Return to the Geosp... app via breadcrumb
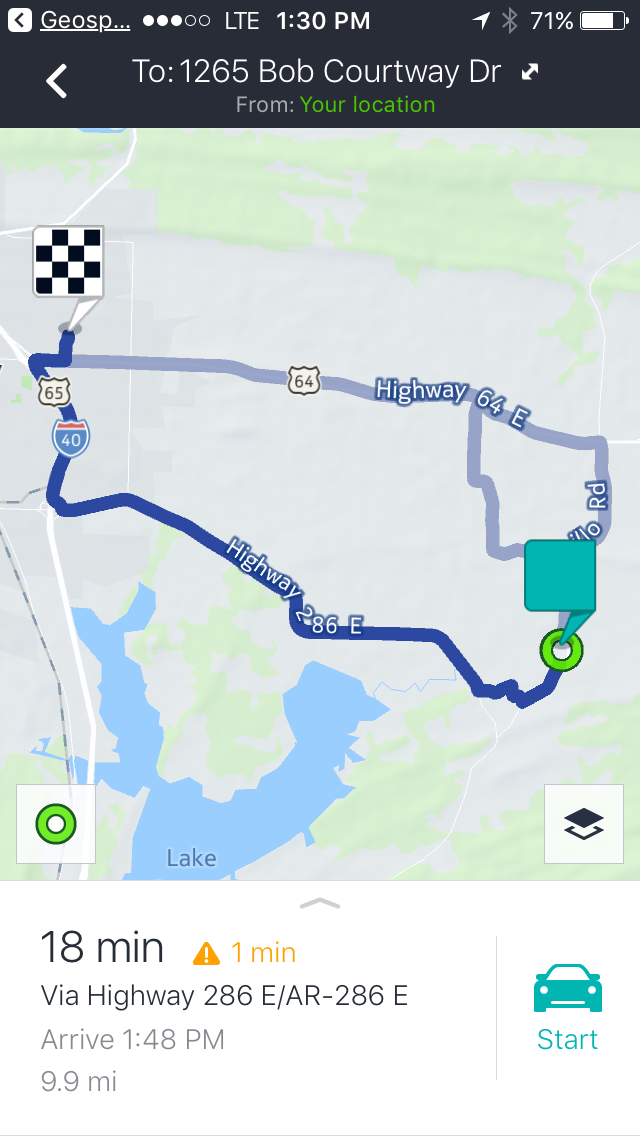This screenshot has width=640, height=1136. pos(70,20)
